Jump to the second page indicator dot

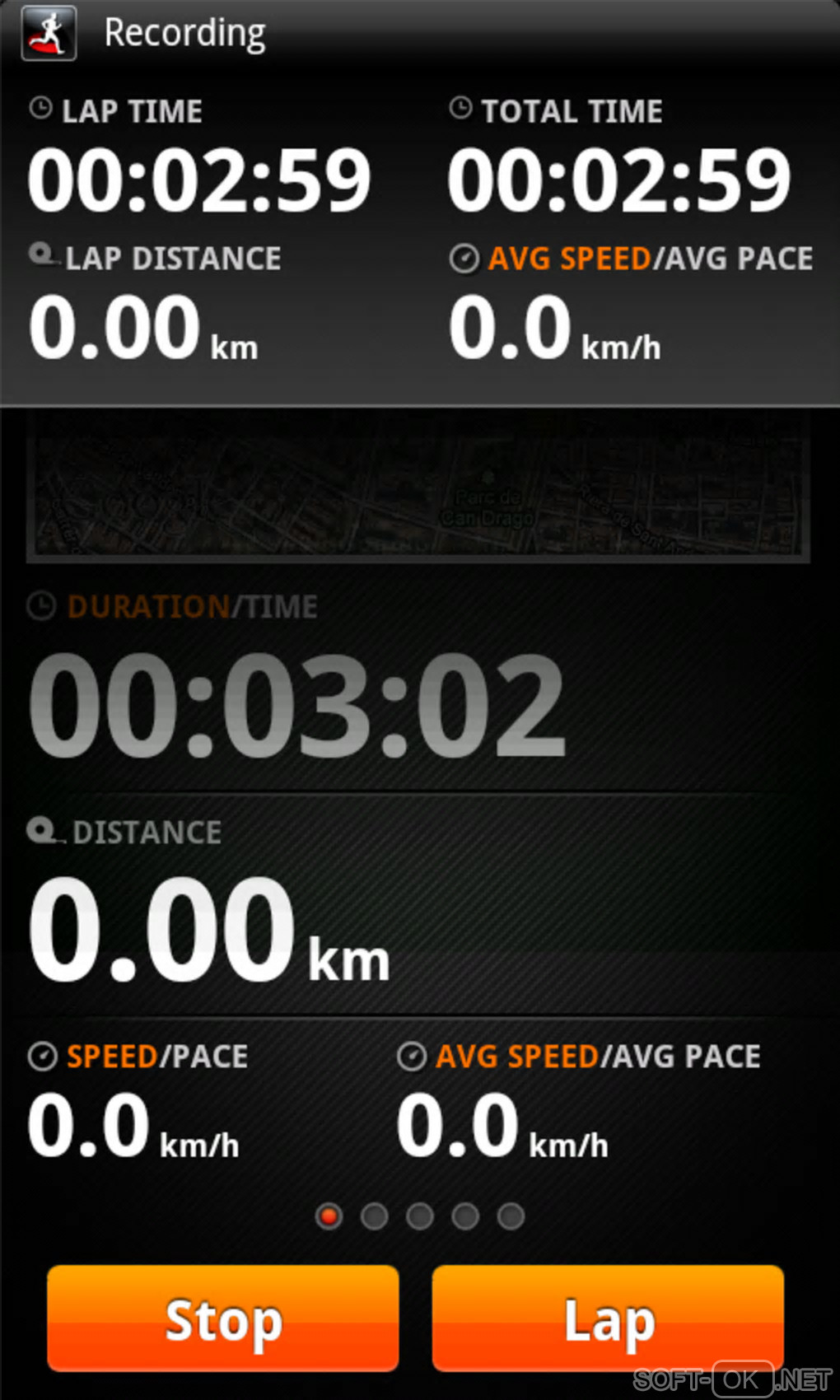tap(375, 1216)
